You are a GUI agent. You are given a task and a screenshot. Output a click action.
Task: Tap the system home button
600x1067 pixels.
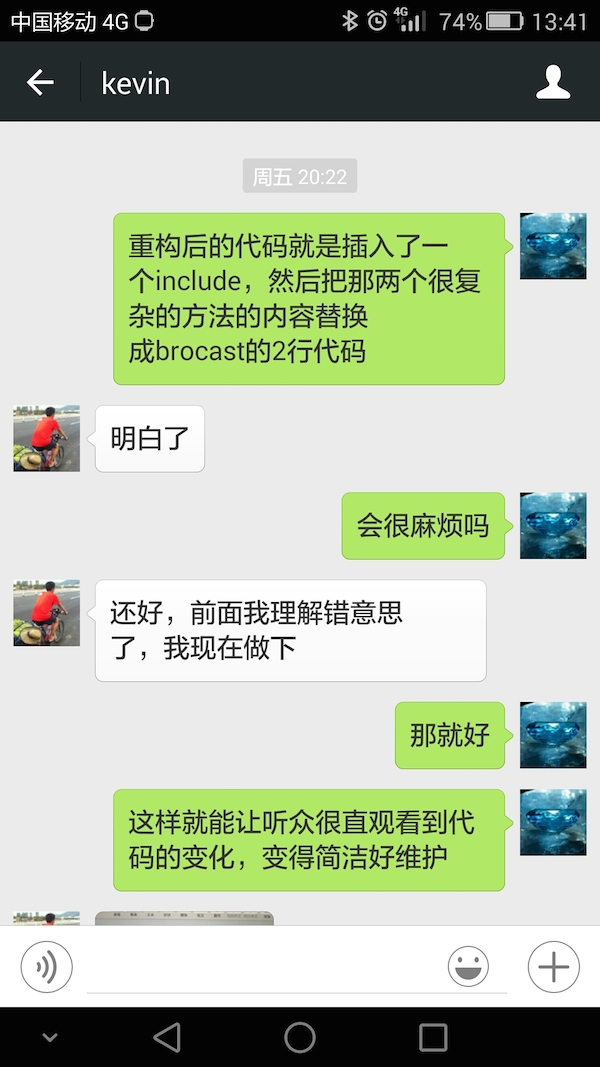click(300, 1037)
